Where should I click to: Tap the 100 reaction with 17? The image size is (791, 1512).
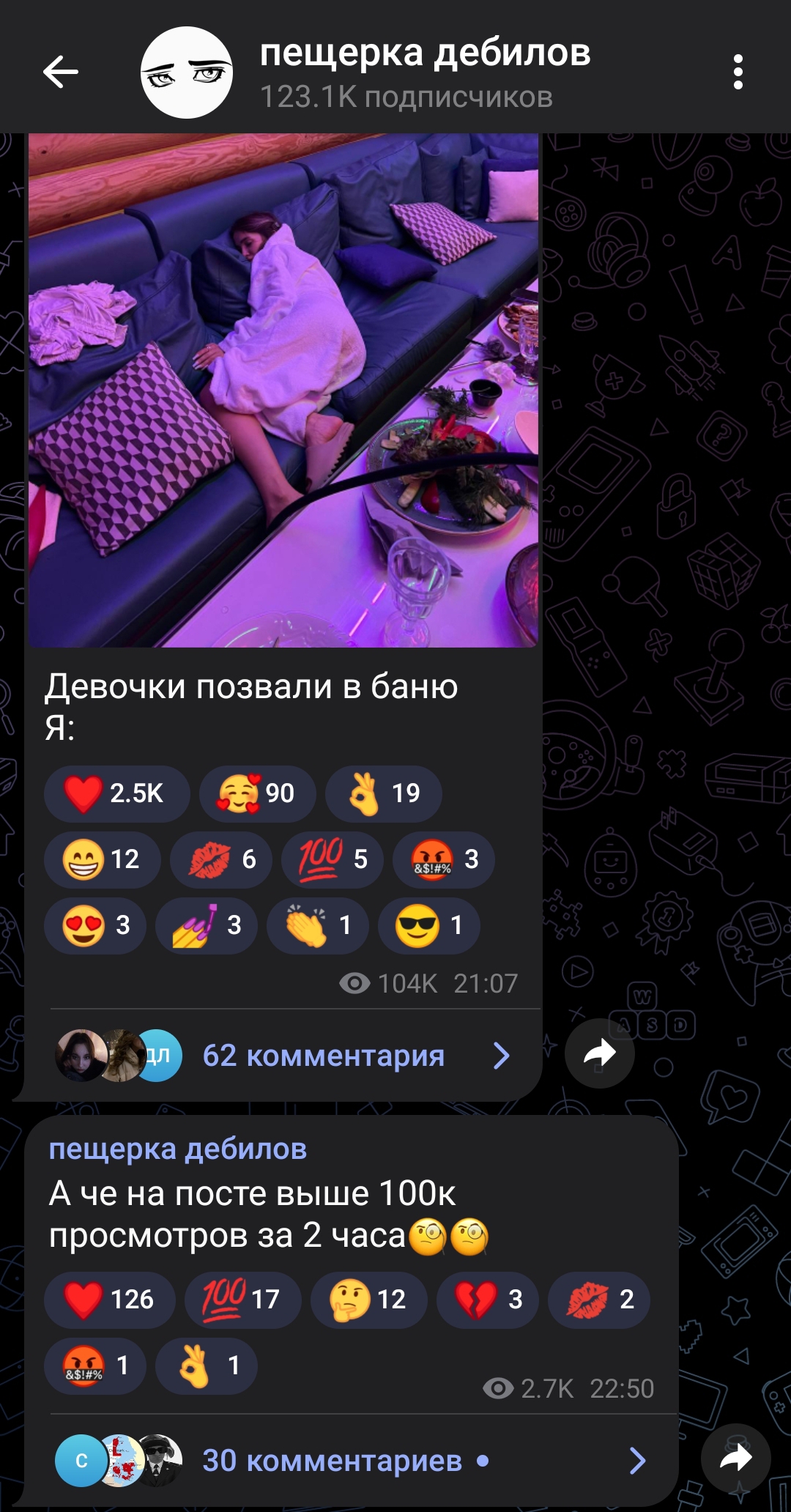click(x=242, y=1300)
